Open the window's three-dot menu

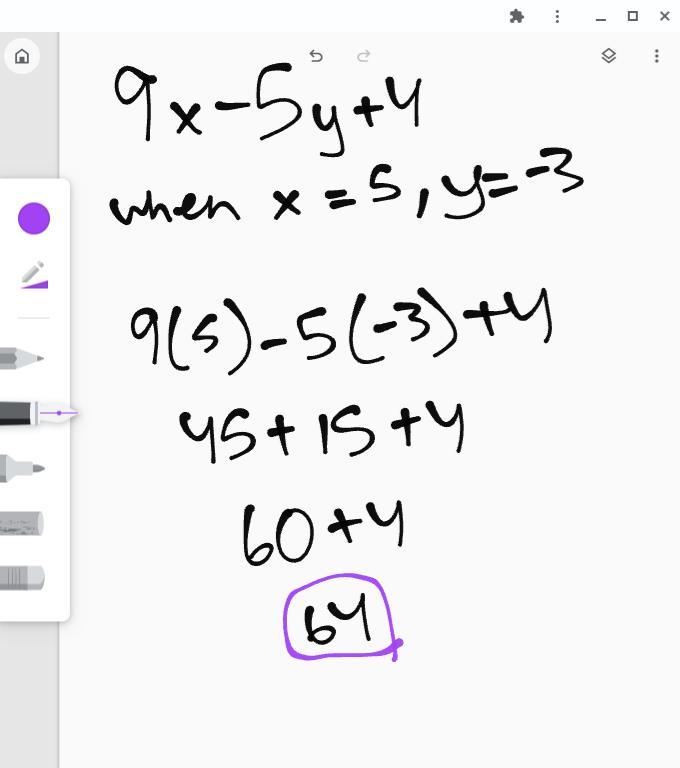click(x=557, y=16)
